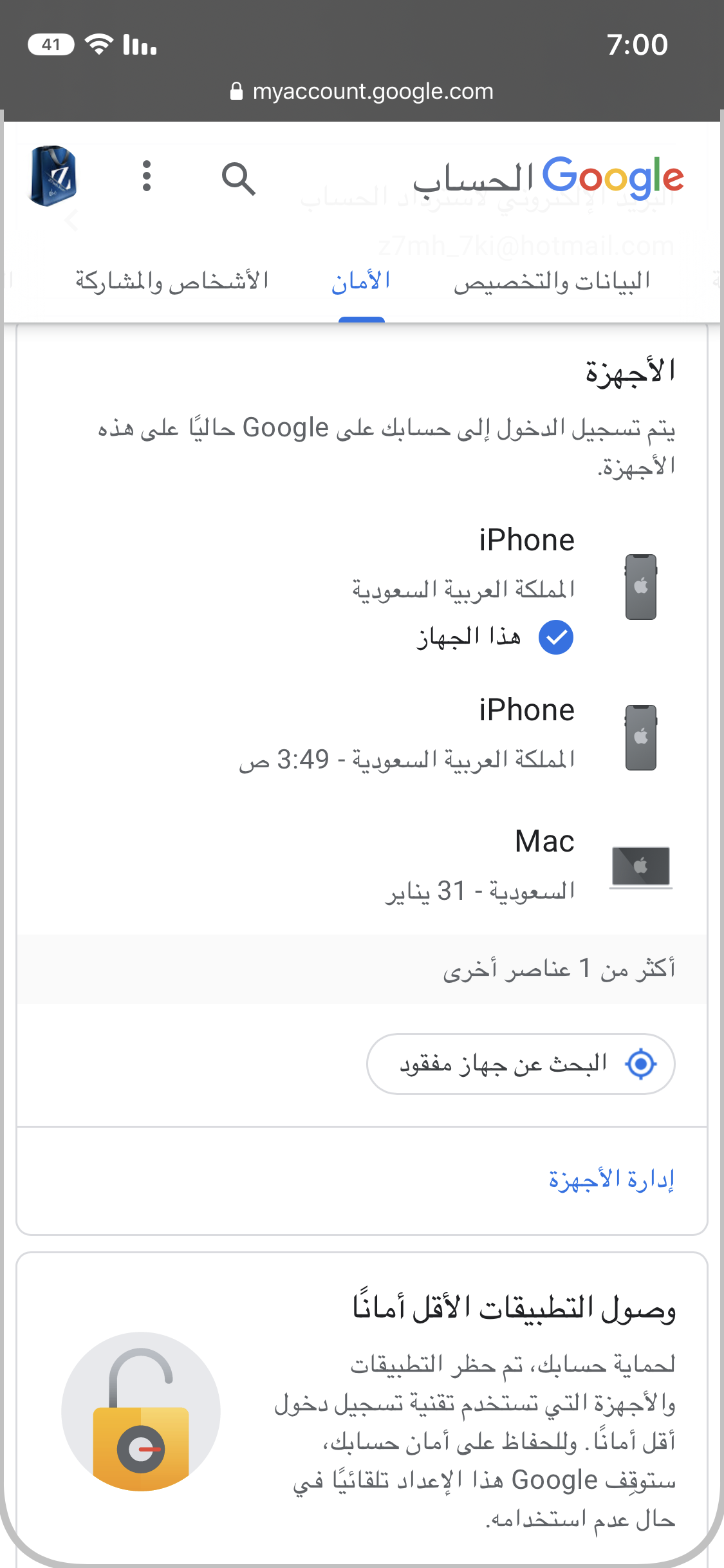Open the إدارة الأجهزة link

pyautogui.click(x=611, y=1180)
